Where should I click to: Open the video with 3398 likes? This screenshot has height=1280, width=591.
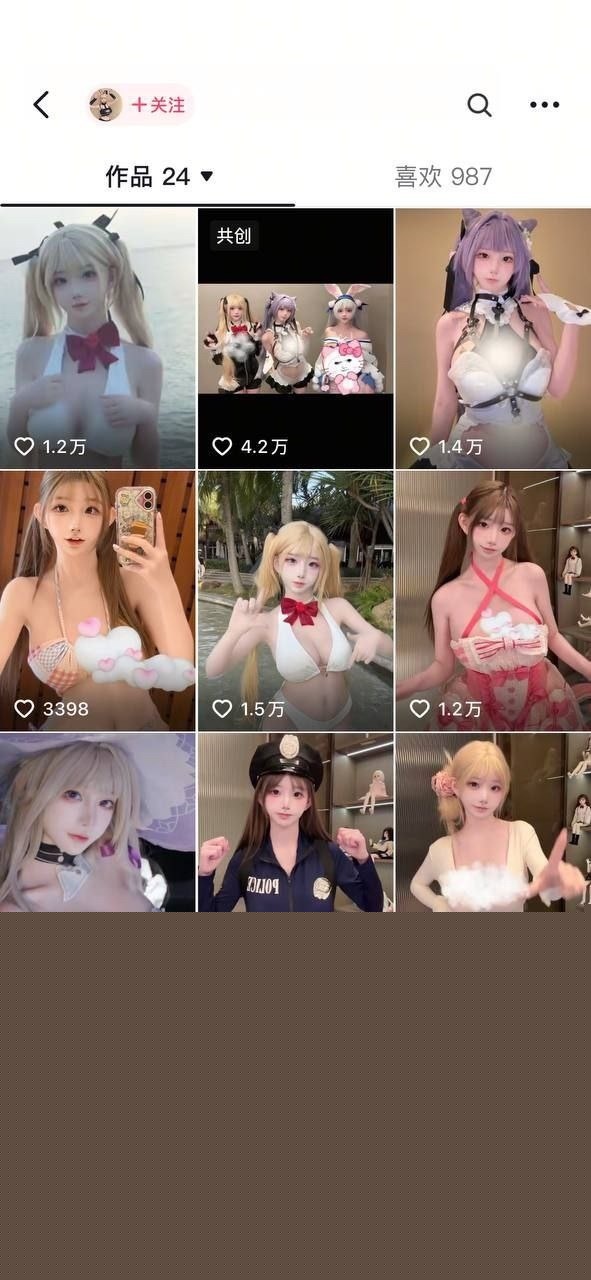click(x=97, y=601)
